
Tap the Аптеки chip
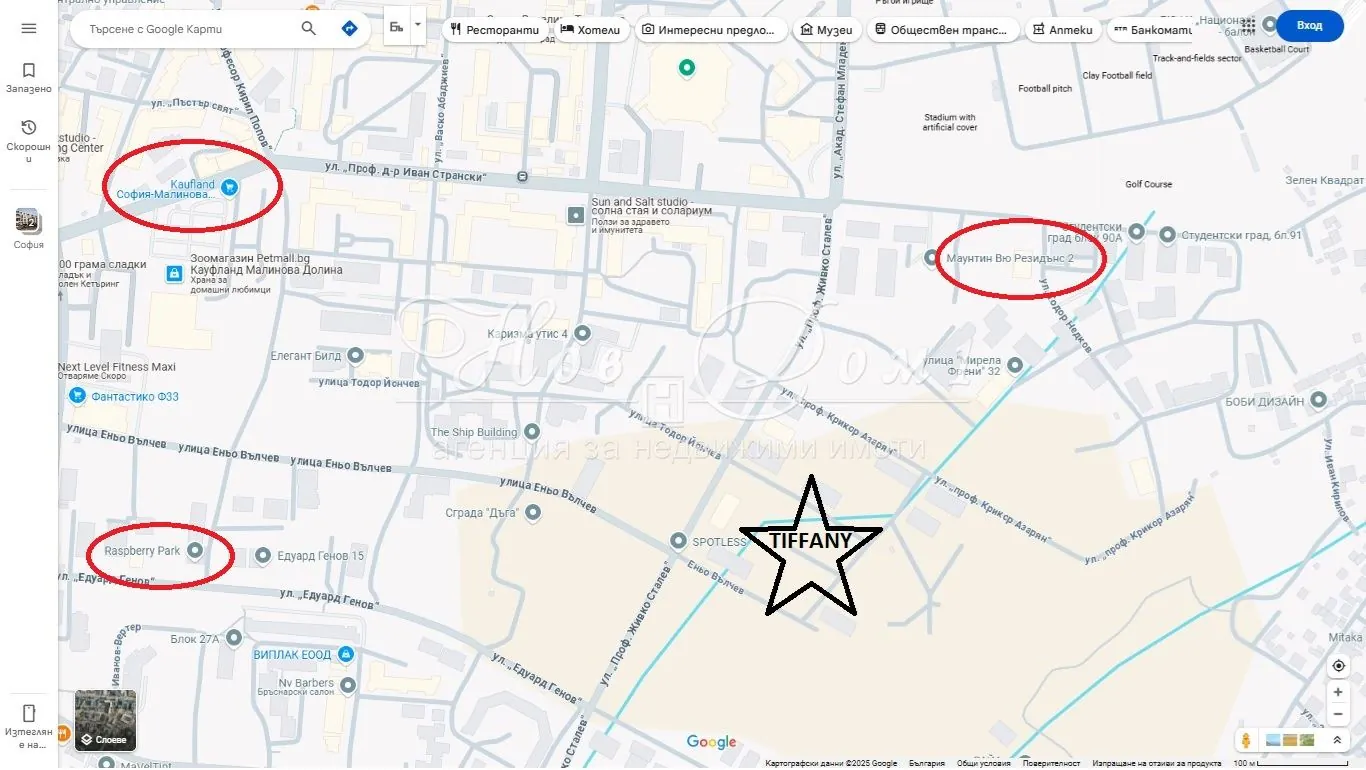(1062, 30)
